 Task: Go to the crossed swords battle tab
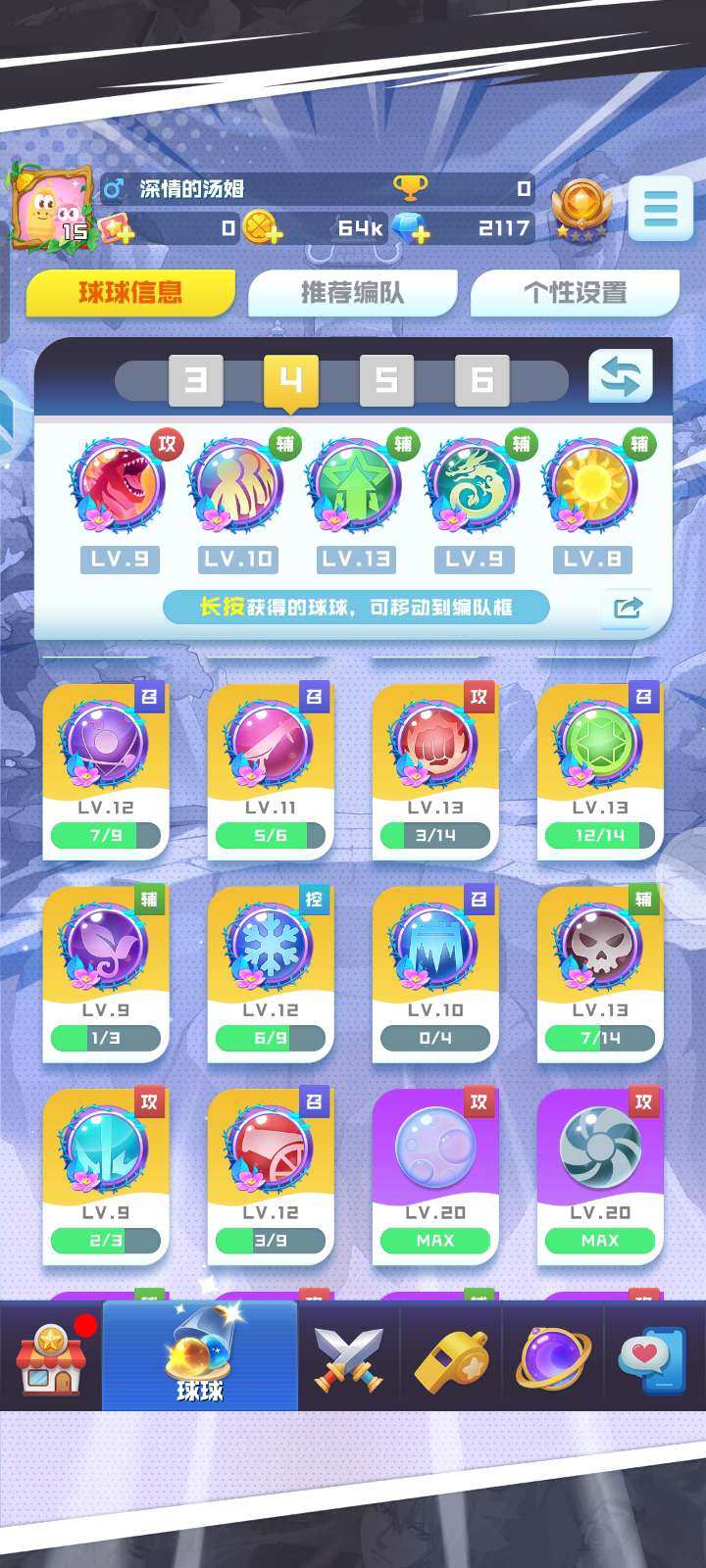pyautogui.click(x=348, y=1358)
